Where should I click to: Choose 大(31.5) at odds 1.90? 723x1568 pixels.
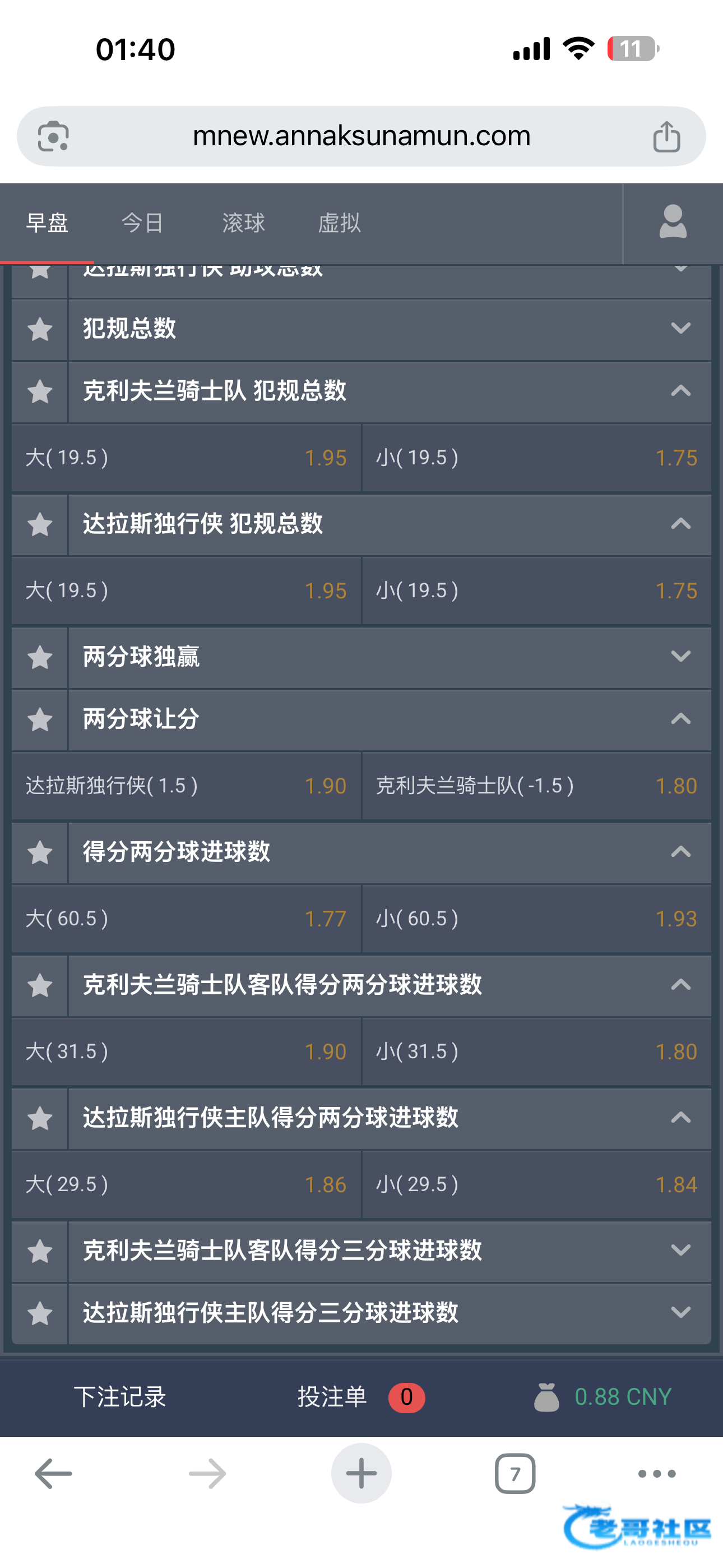pos(186,1052)
